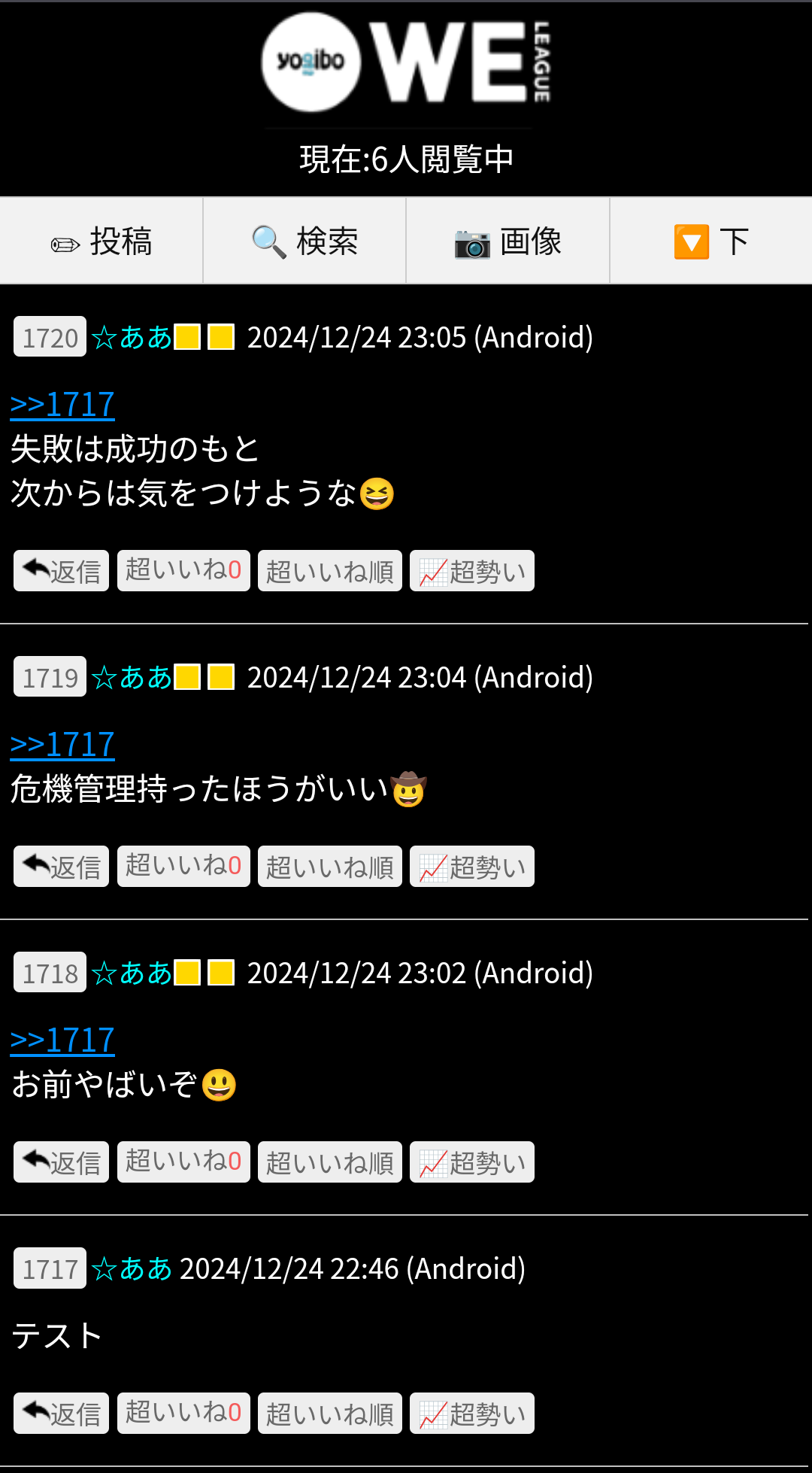The width and height of the screenshot is (812, 1473).
Task: Reply to post 1719 with 返信
Action: click(x=62, y=867)
